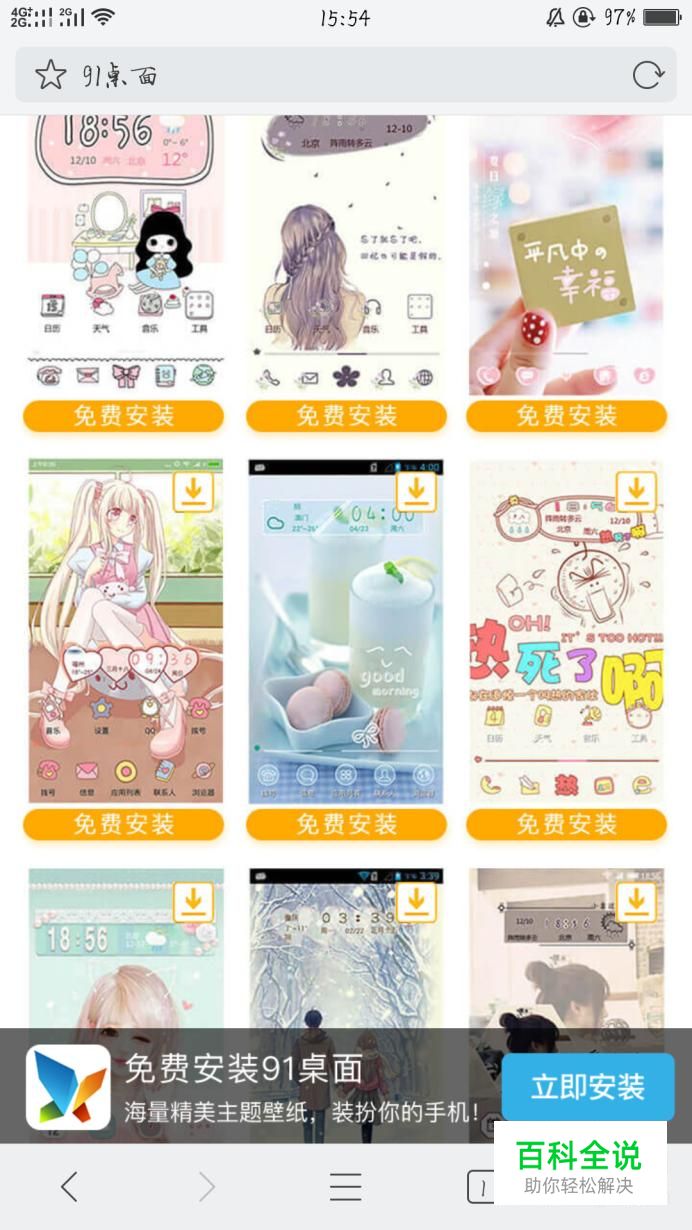692x1230 pixels.
Task: Reload the 91桌面 page
Action: (x=647, y=74)
